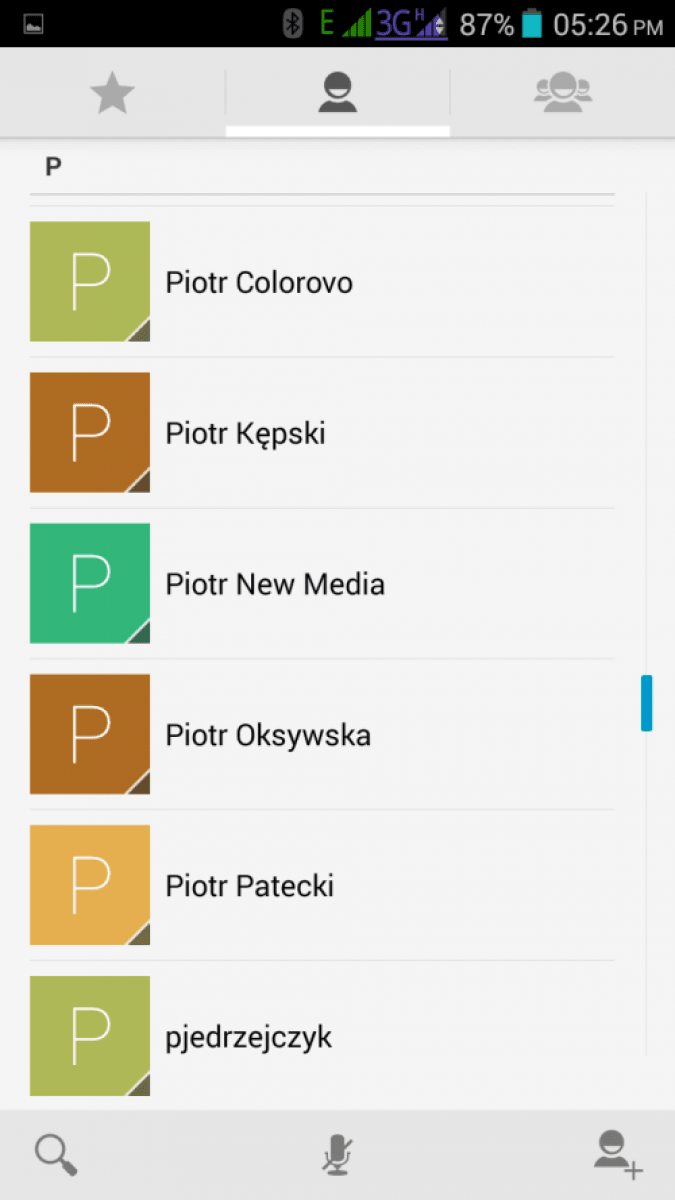Switch to the Favorites star tab

[112, 93]
